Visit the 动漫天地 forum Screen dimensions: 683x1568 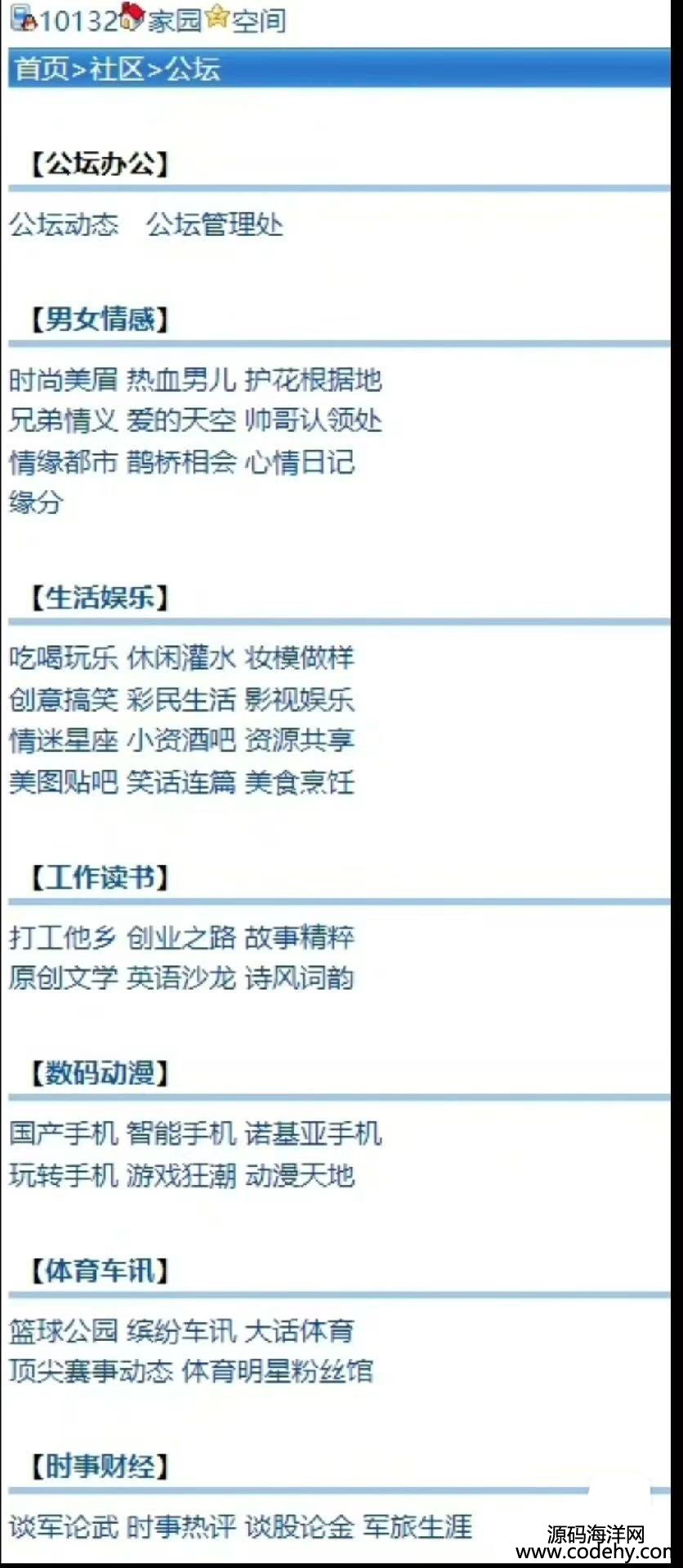(300, 1175)
